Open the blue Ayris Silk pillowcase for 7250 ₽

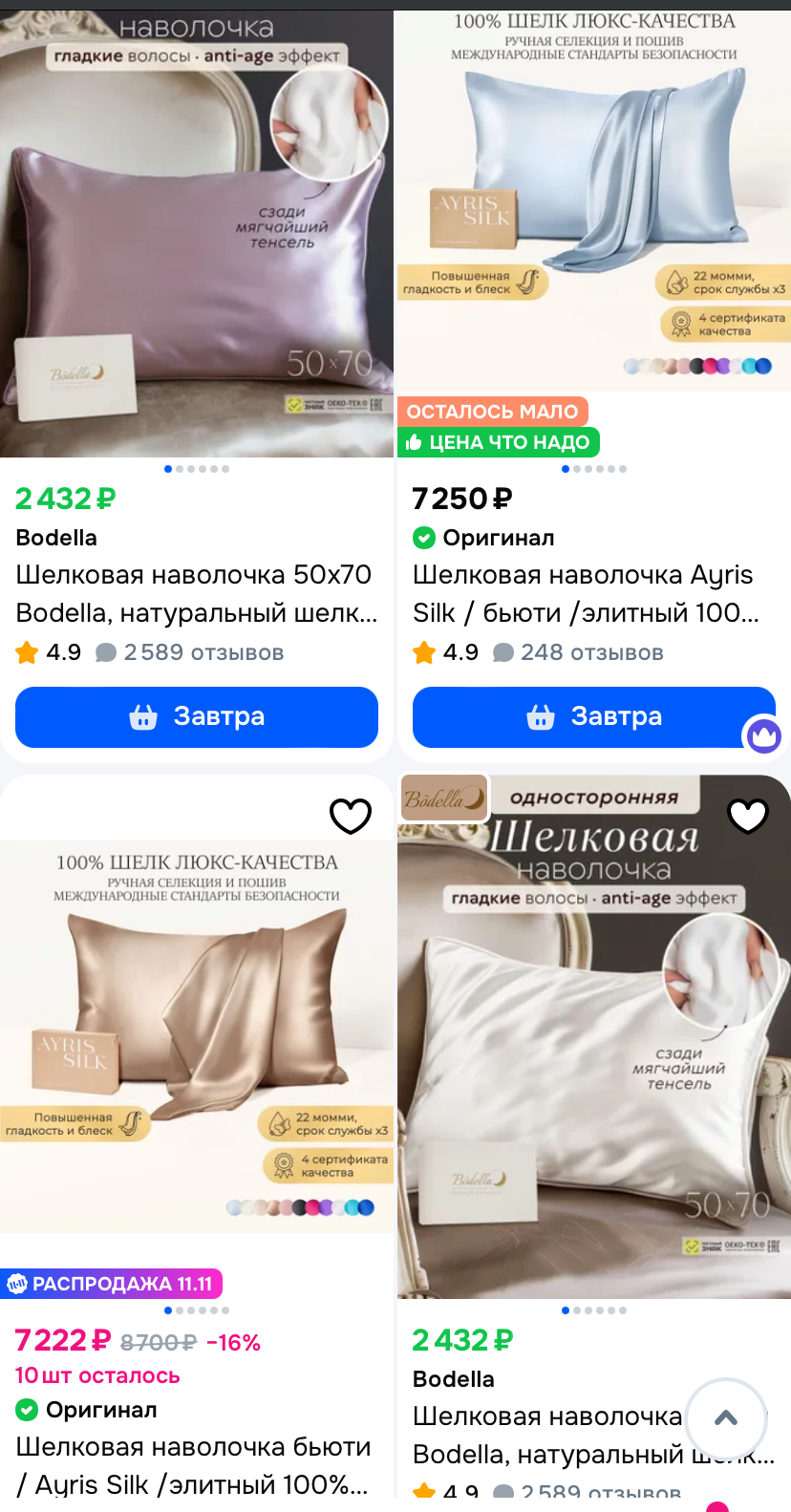click(592, 201)
